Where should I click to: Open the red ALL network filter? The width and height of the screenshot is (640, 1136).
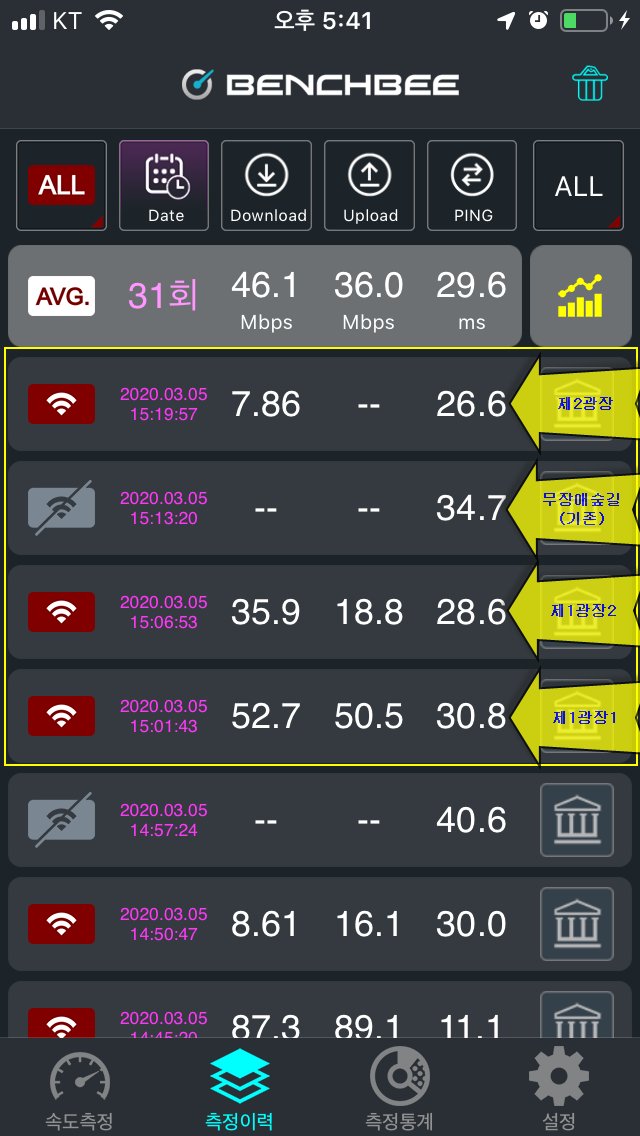click(x=62, y=185)
